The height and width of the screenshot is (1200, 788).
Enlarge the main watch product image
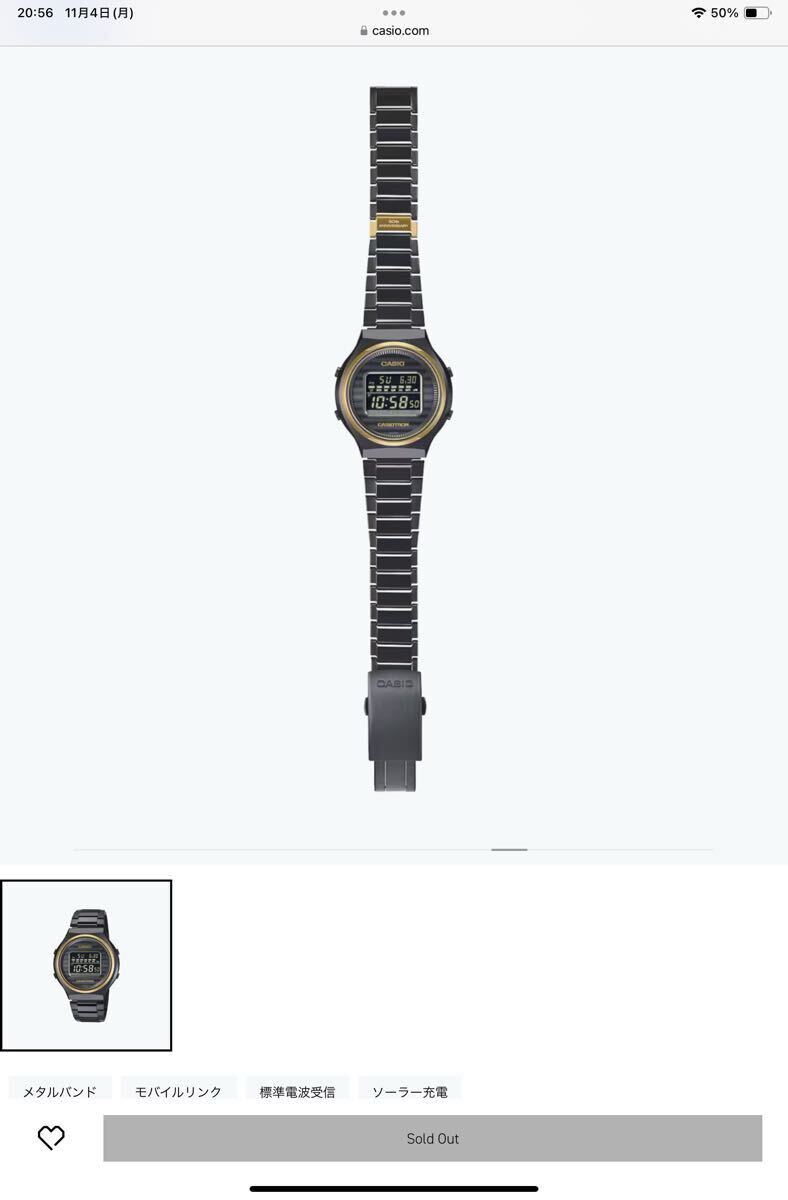(394, 440)
